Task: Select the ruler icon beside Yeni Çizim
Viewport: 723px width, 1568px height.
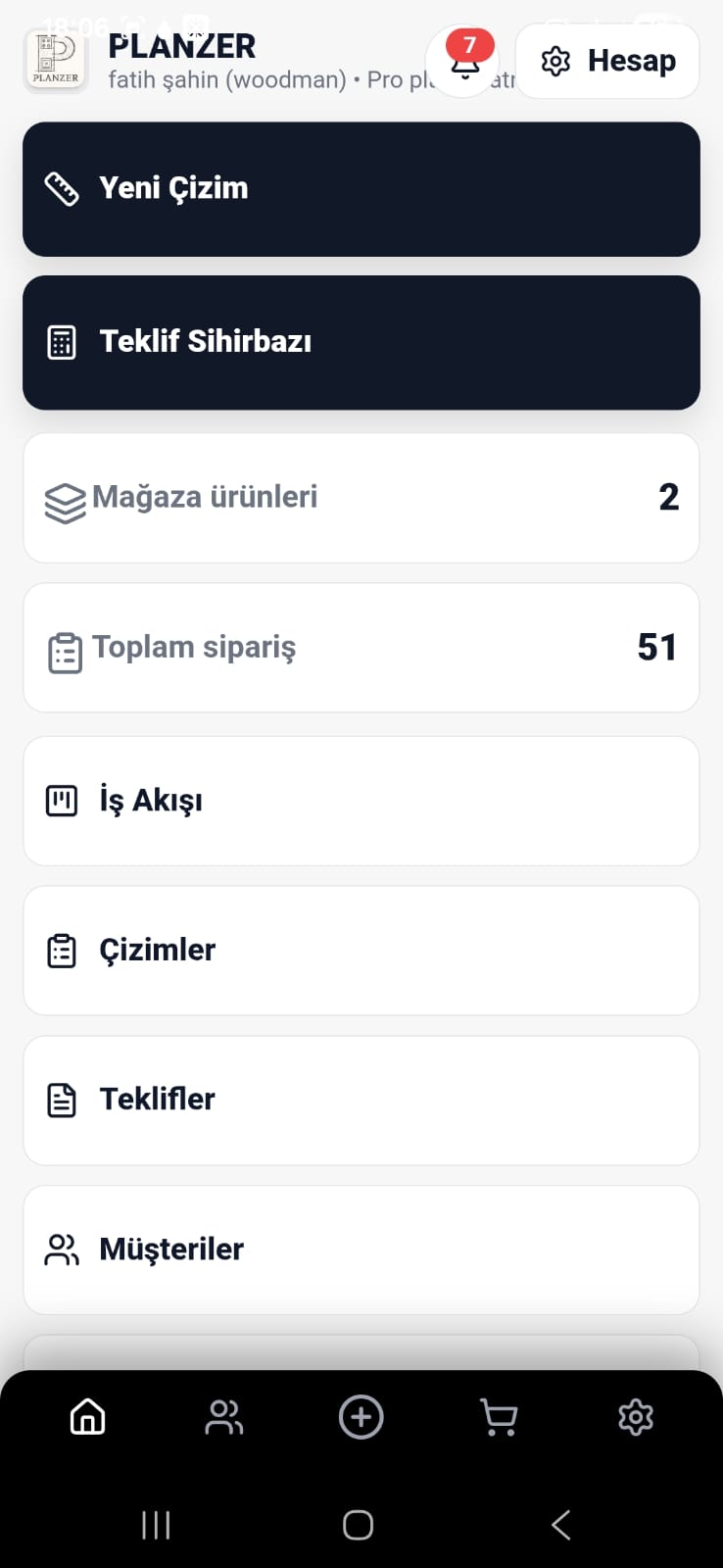Action: [x=62, y=187]
